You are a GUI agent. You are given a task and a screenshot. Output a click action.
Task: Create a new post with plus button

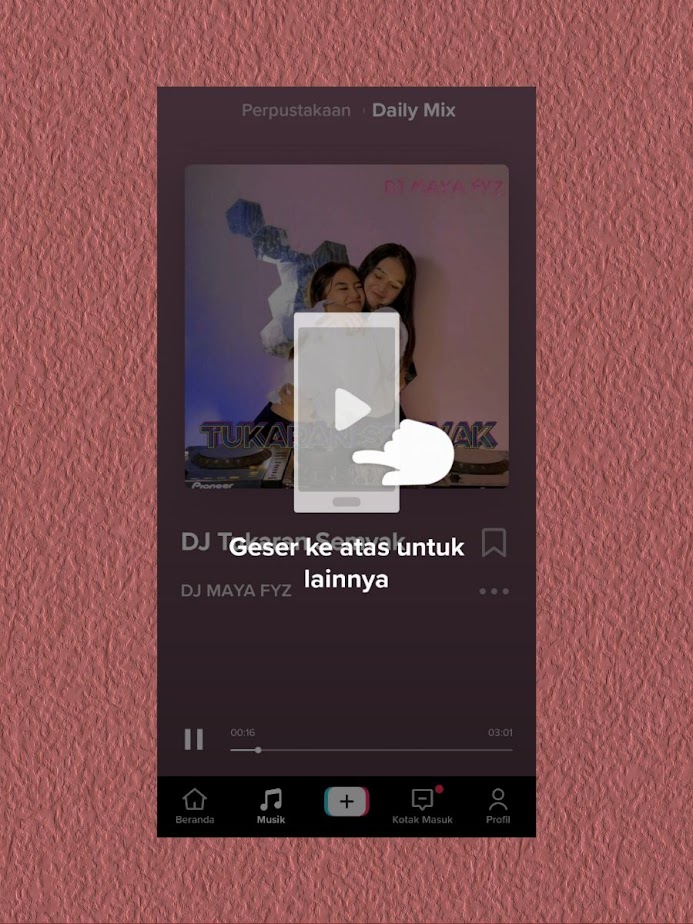346,801
